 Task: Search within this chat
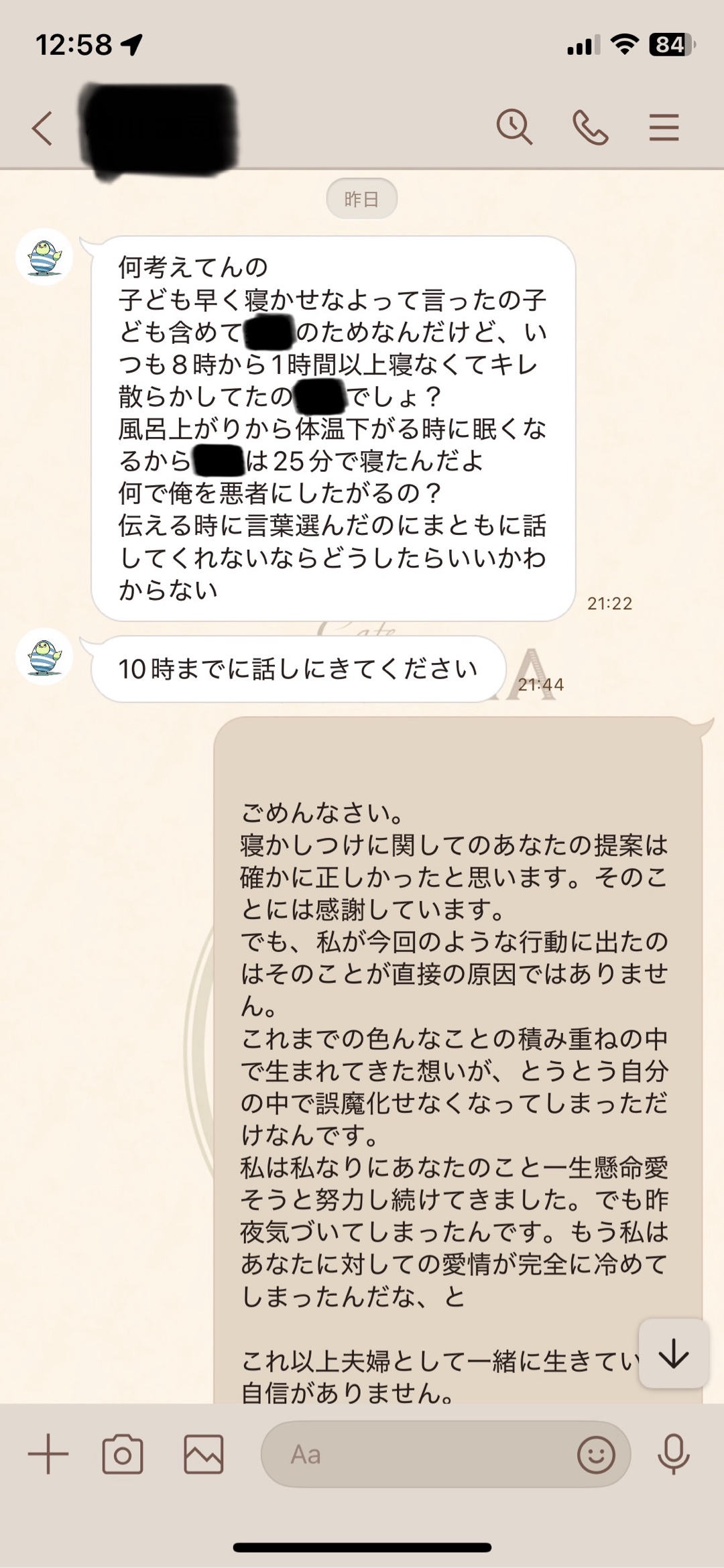pyautogui.click(x=514, y=127)
